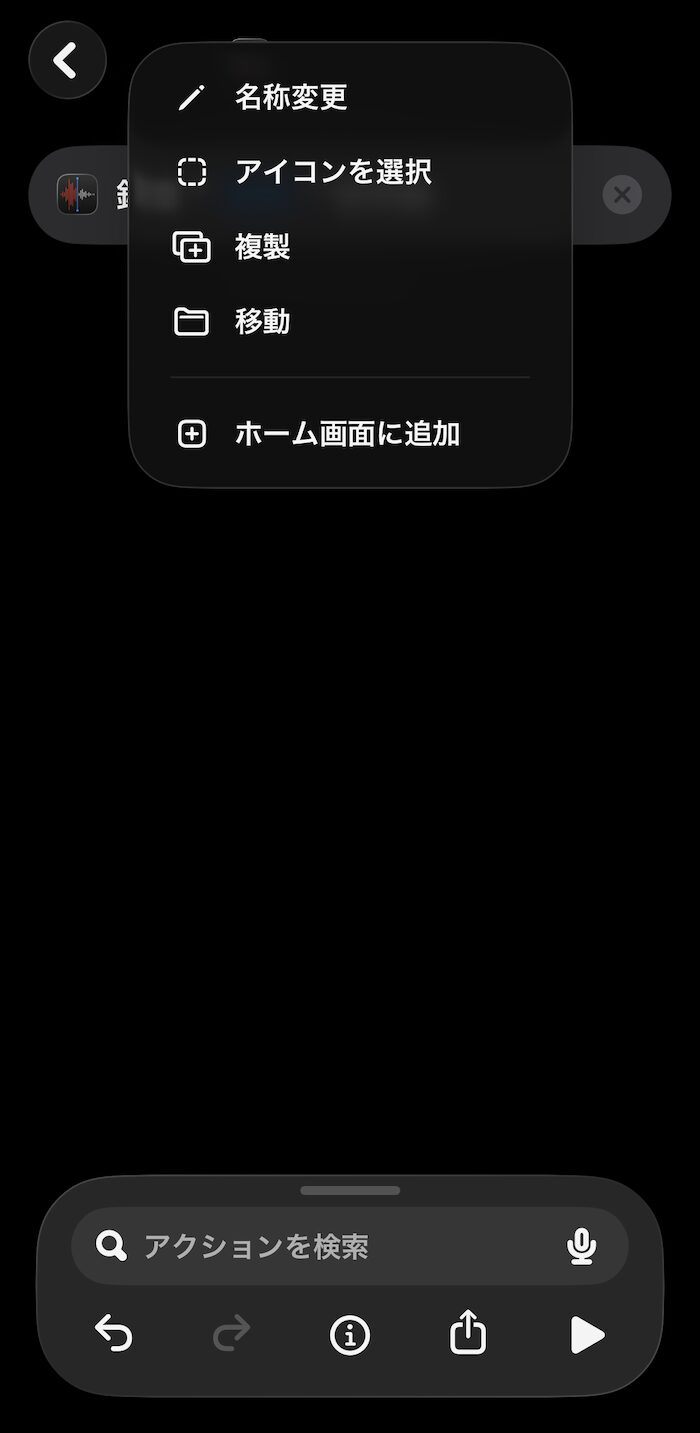The height and width of the screenshot is (1433, 700).
Task: Share this shortcut
Action: [x=468, y=1334]
